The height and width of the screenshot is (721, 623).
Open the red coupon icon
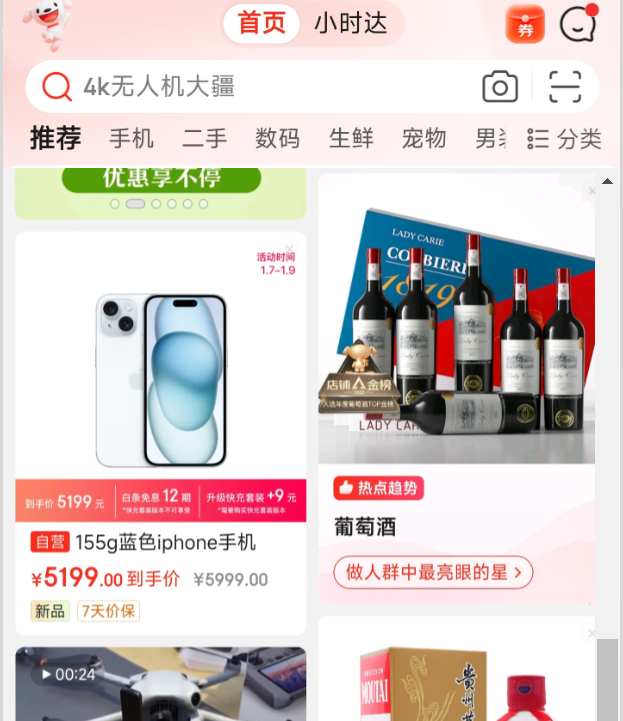point(525,25)
